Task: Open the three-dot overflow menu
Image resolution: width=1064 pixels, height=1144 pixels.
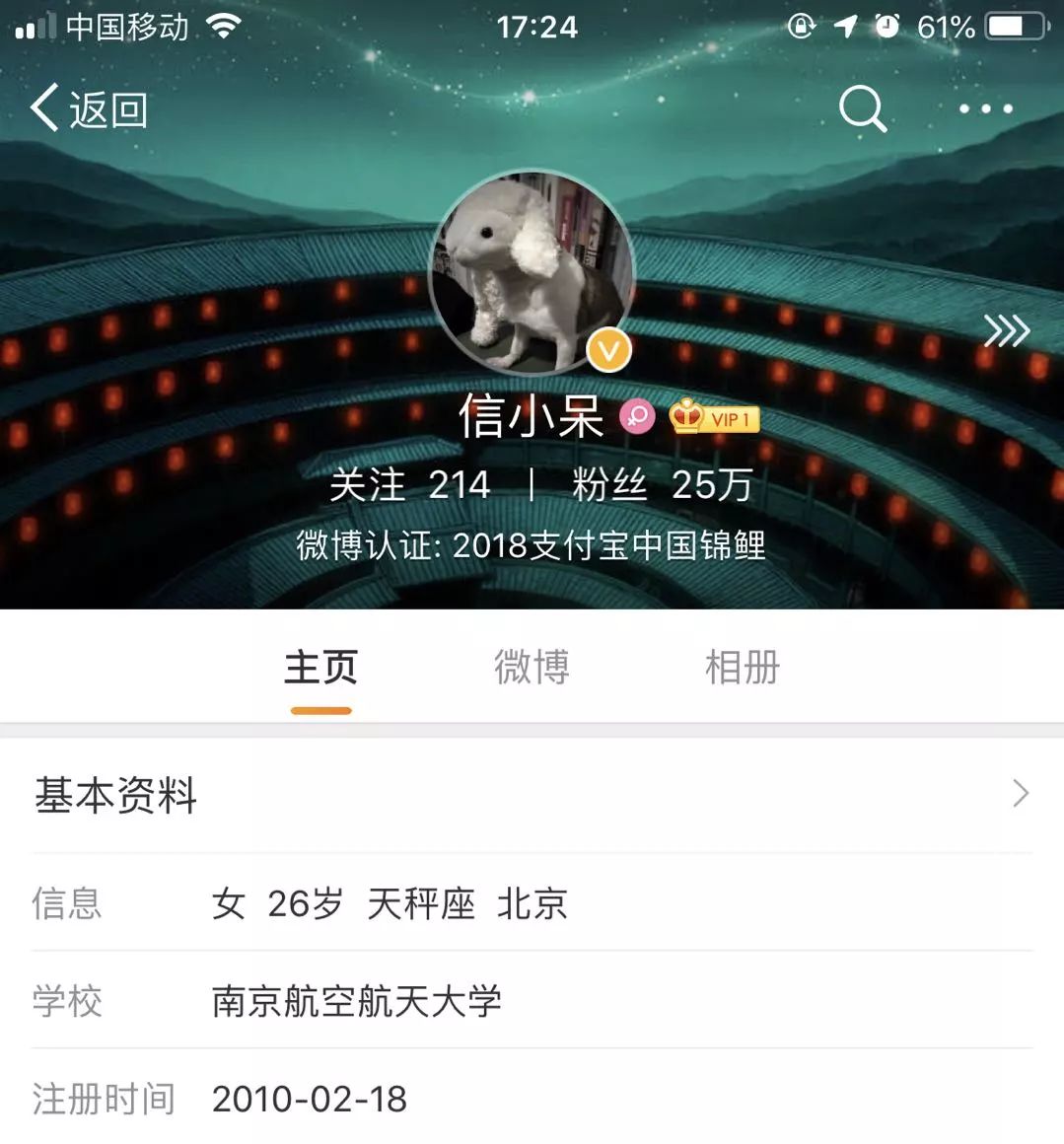Action: tap(986, 108)
